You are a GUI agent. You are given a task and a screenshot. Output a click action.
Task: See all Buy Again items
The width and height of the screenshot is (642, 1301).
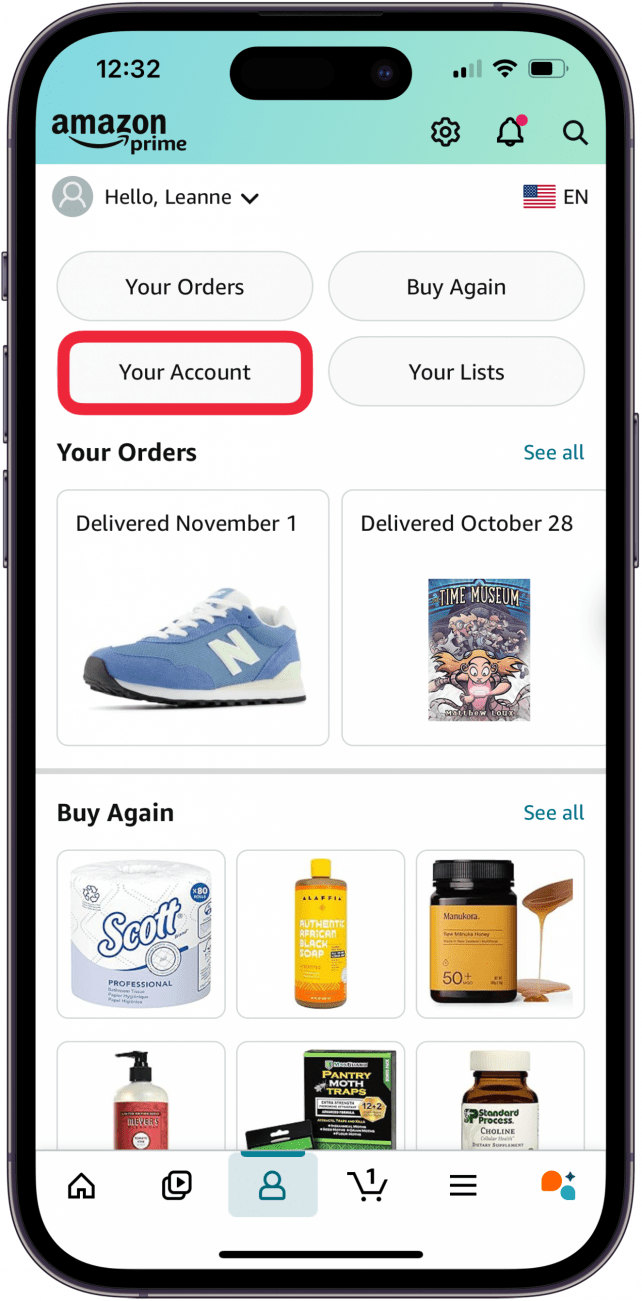553,812
